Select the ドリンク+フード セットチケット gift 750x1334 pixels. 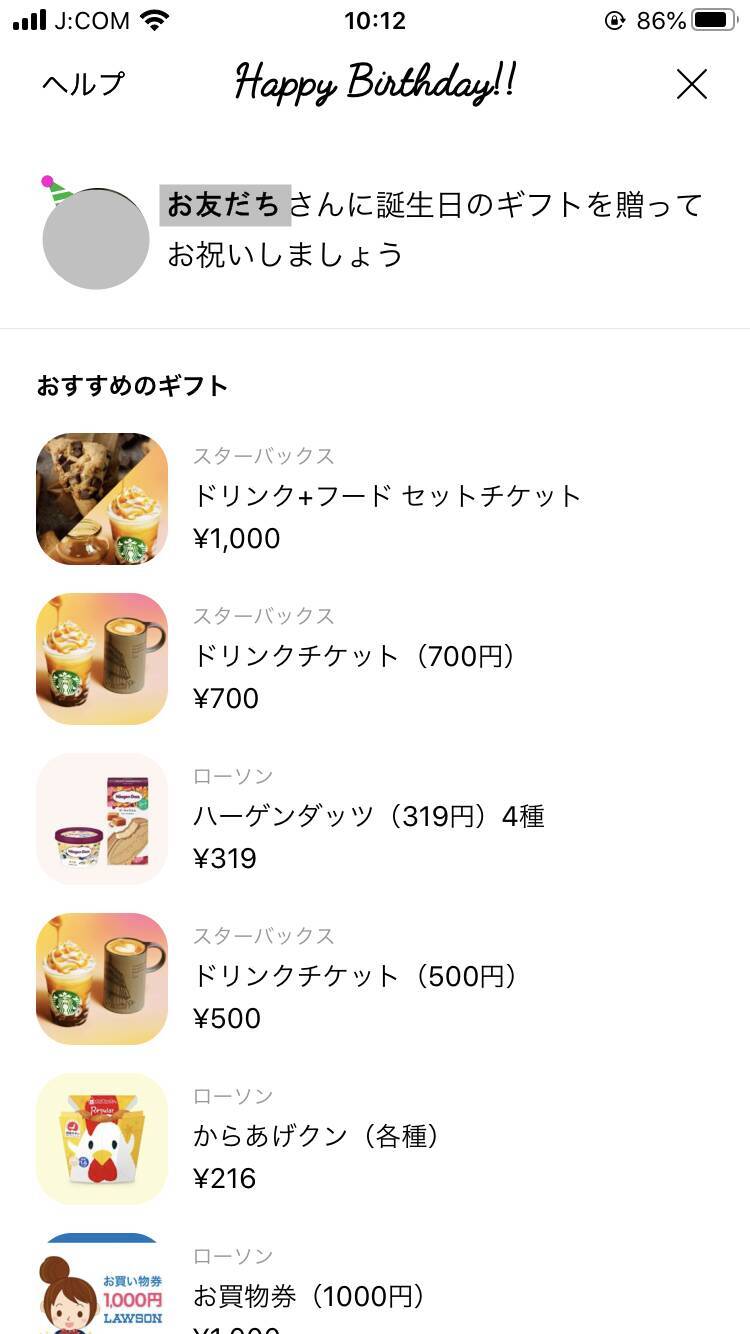386,497
